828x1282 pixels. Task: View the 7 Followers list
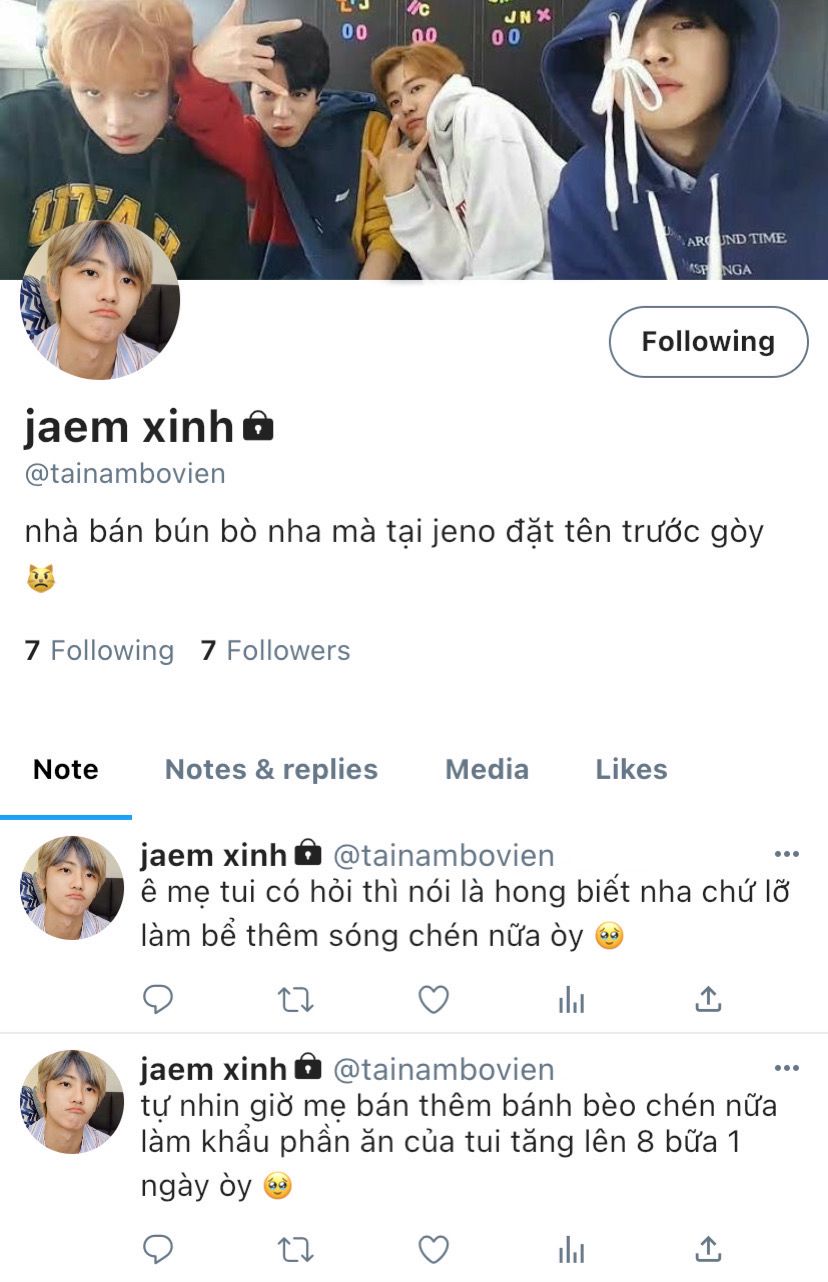tap(275, 651)
